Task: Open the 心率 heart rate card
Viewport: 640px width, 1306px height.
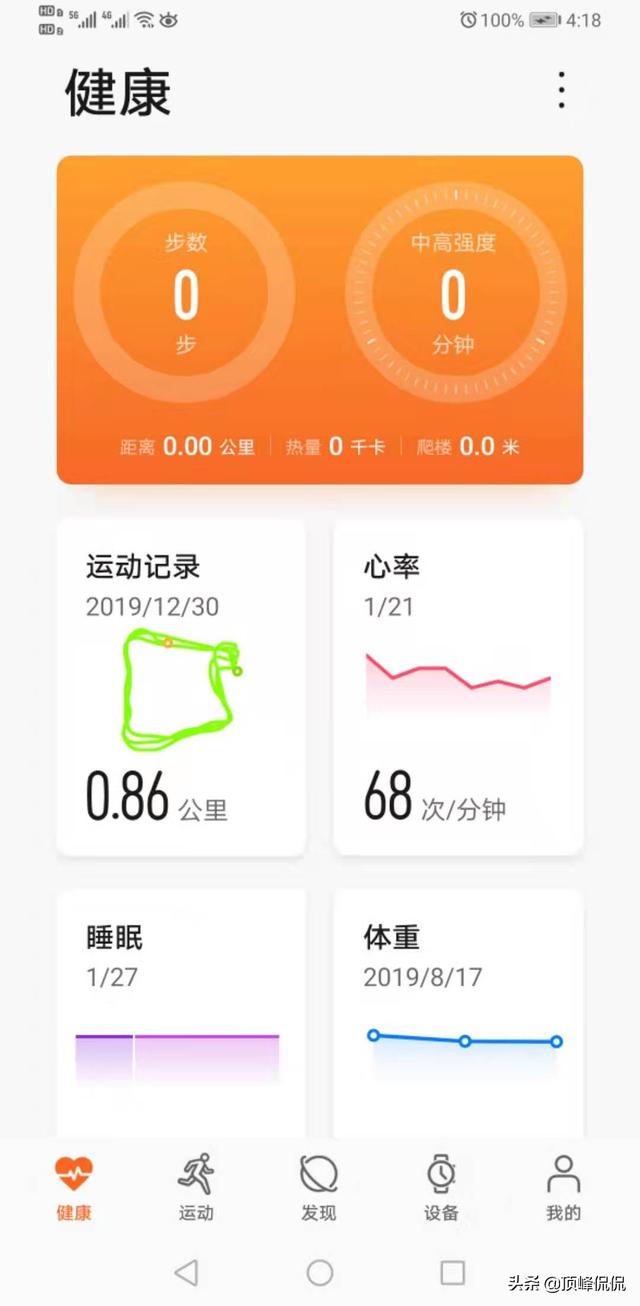Action: coord(458,686)
